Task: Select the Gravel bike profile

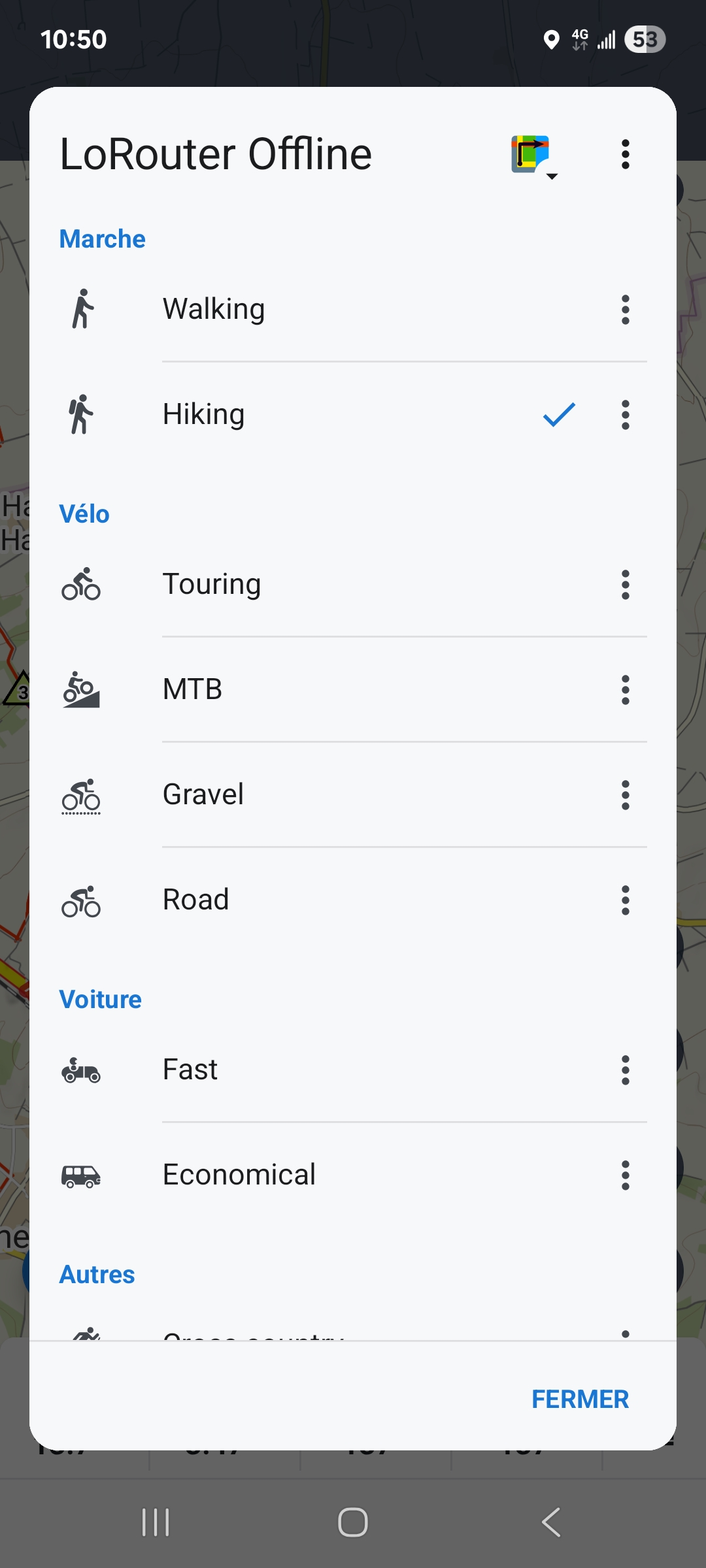Action: point(203,794)
